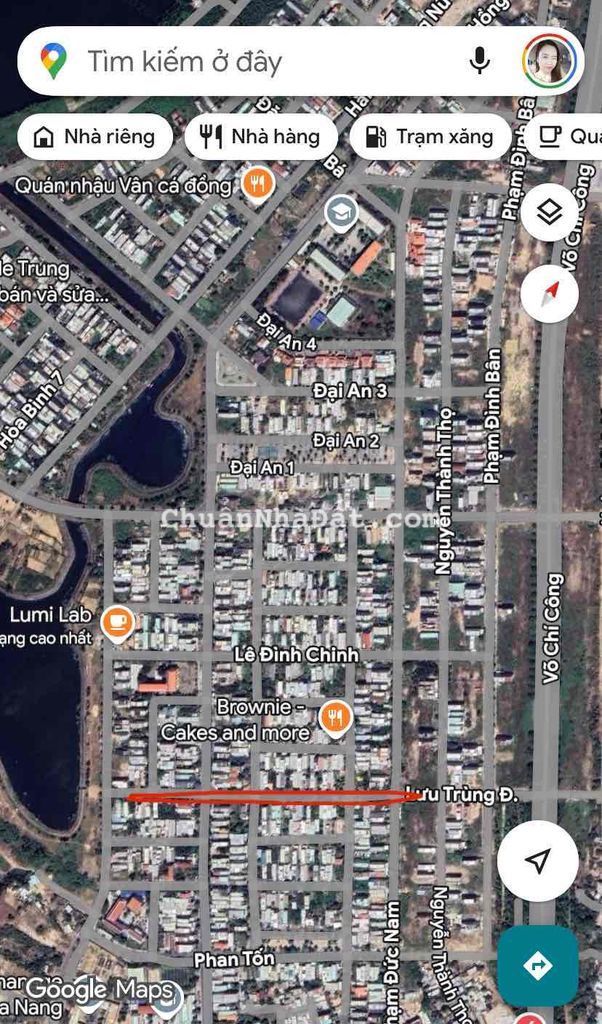Filter the map by Nhà hàng
The width and height of the screenshot is (602, 1024).
[260, 137]
